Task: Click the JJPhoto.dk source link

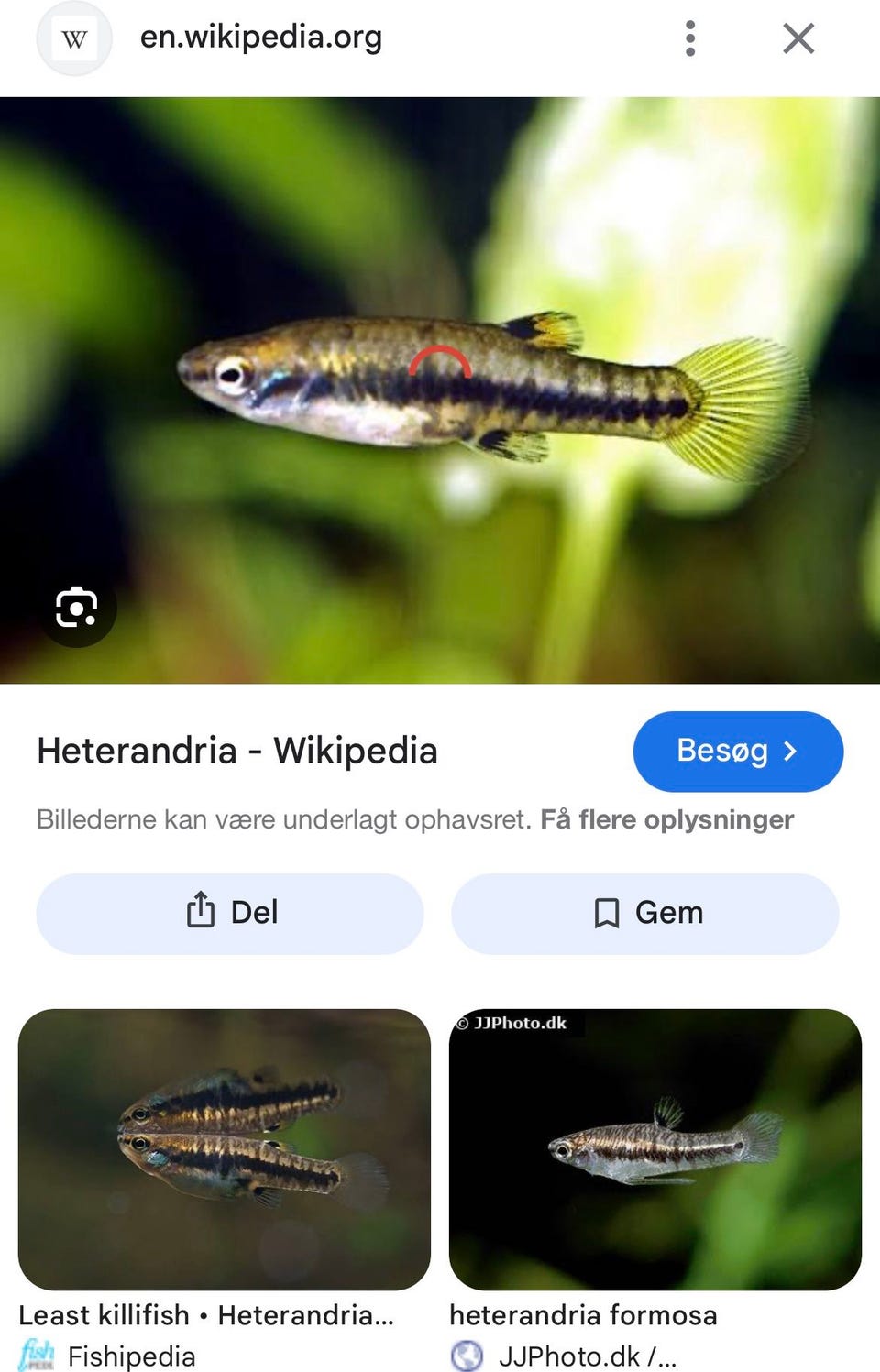Action: tap(587, 1356)
